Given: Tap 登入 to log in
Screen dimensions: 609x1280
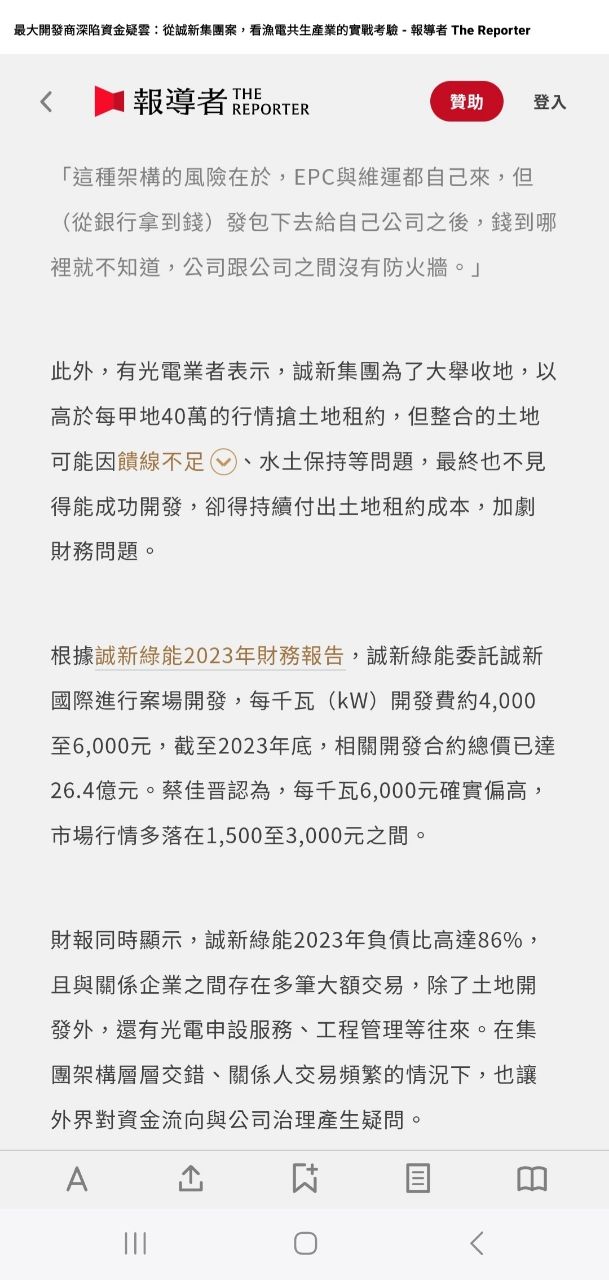Looking at the screenshot, I should pyautogui.click(x=549, y=102).
